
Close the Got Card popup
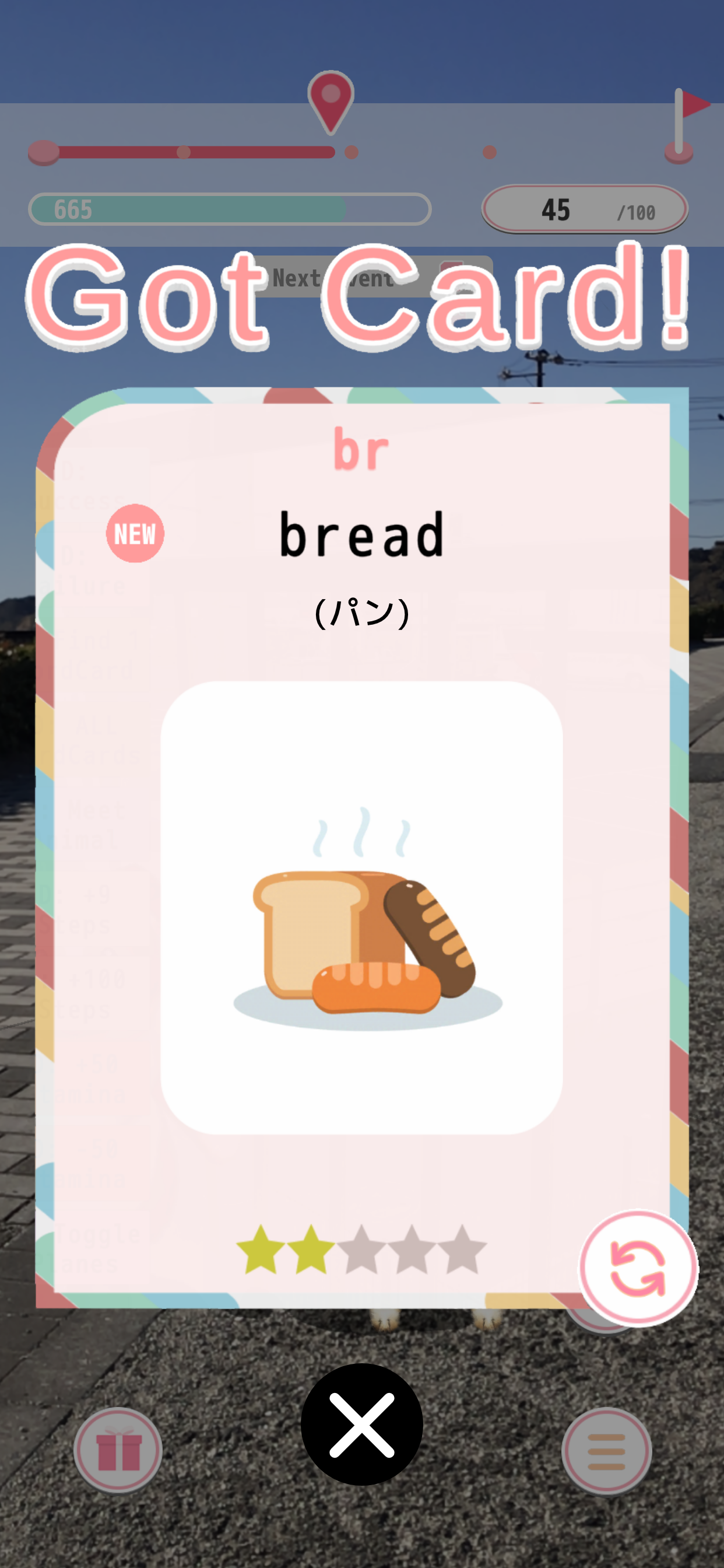(361, 1424)
